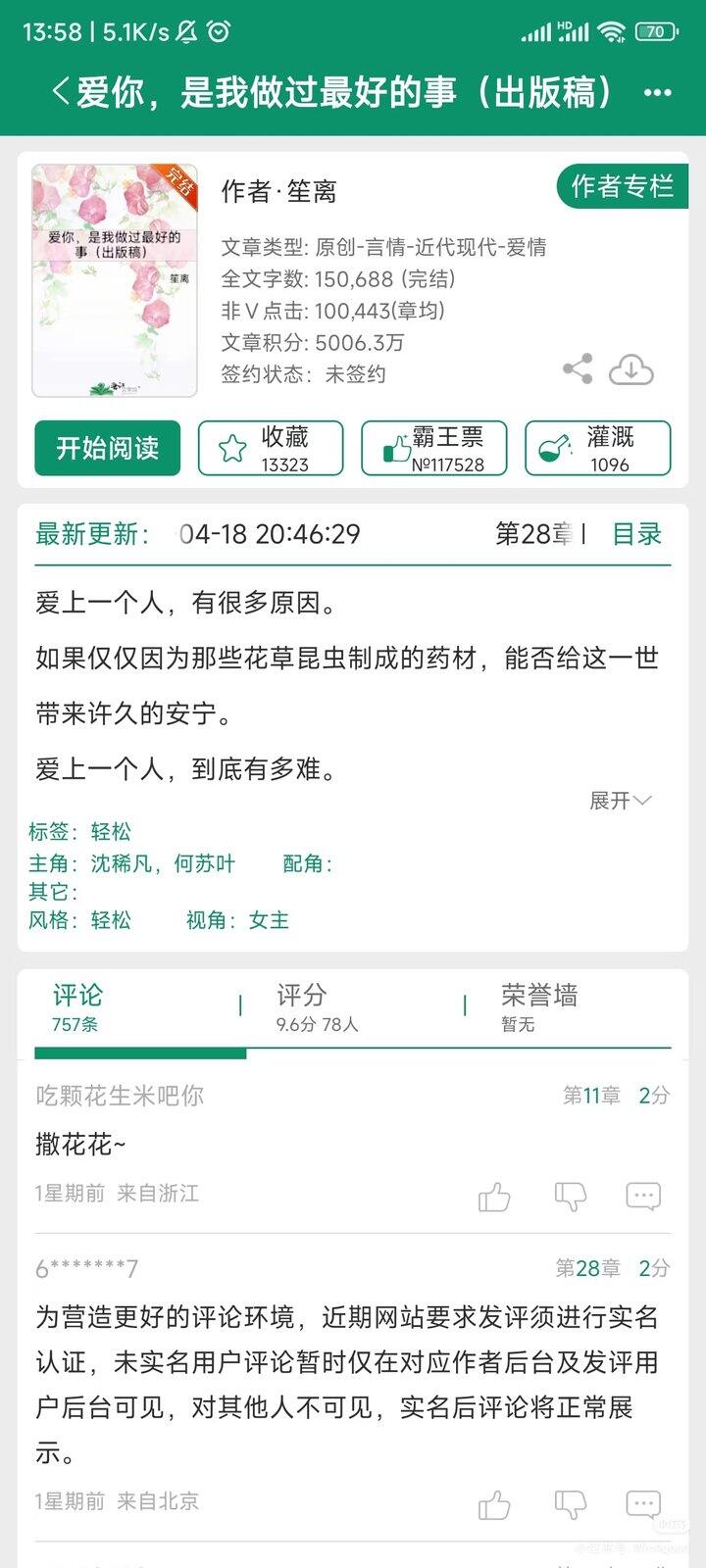Open the book cover image
706x1568 pixels.
(115, 280)
